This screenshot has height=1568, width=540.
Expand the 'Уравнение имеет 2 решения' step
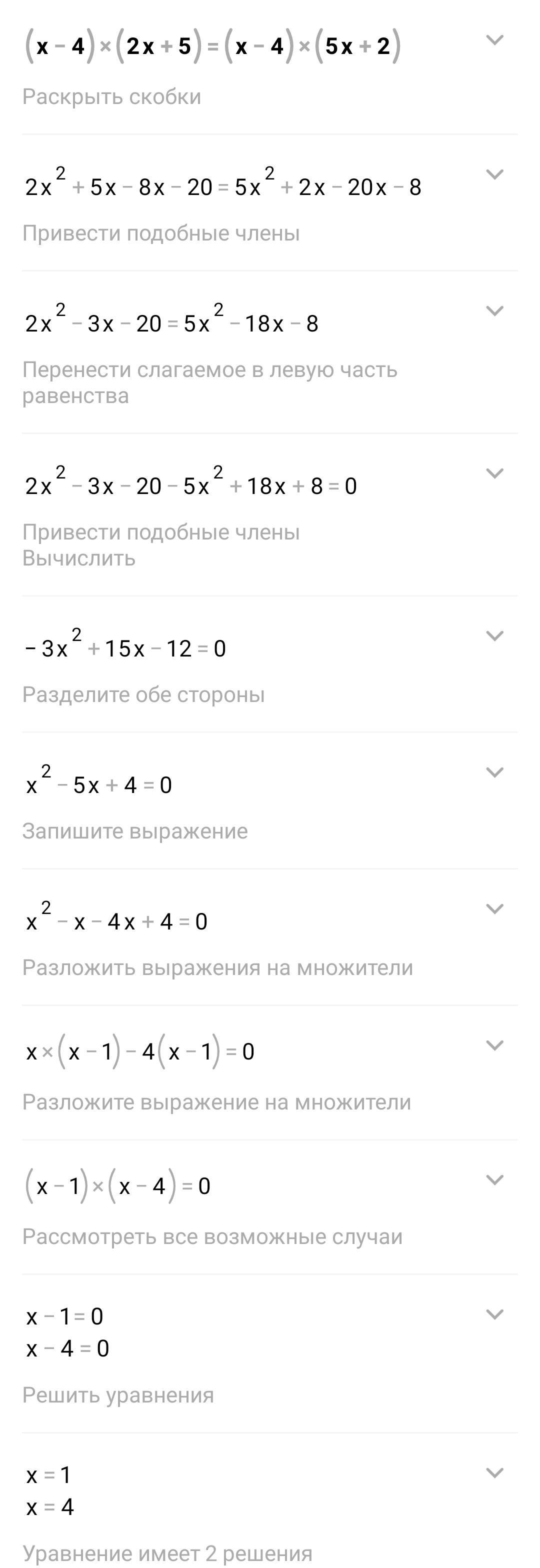coord(494,1473)
